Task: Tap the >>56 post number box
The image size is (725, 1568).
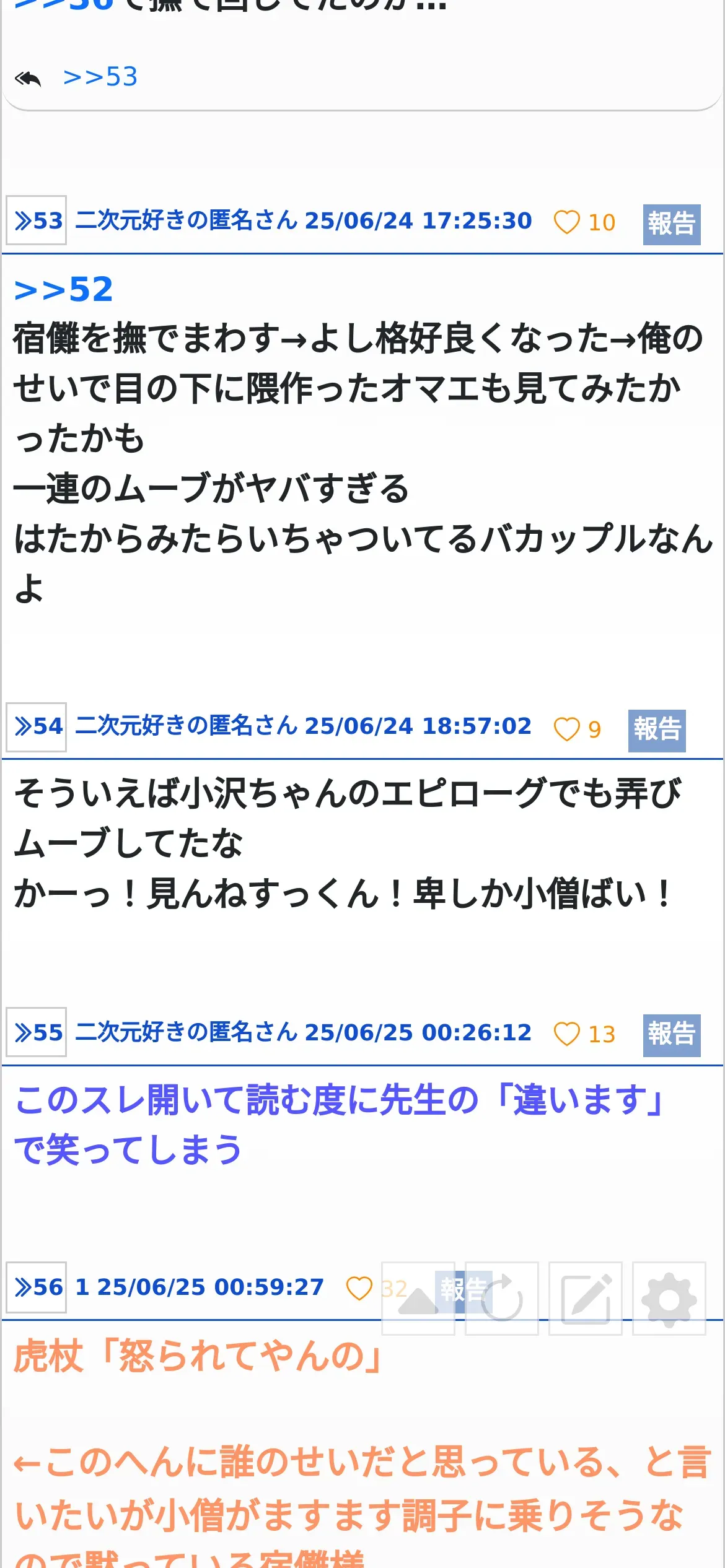Action: point(37,1287)
